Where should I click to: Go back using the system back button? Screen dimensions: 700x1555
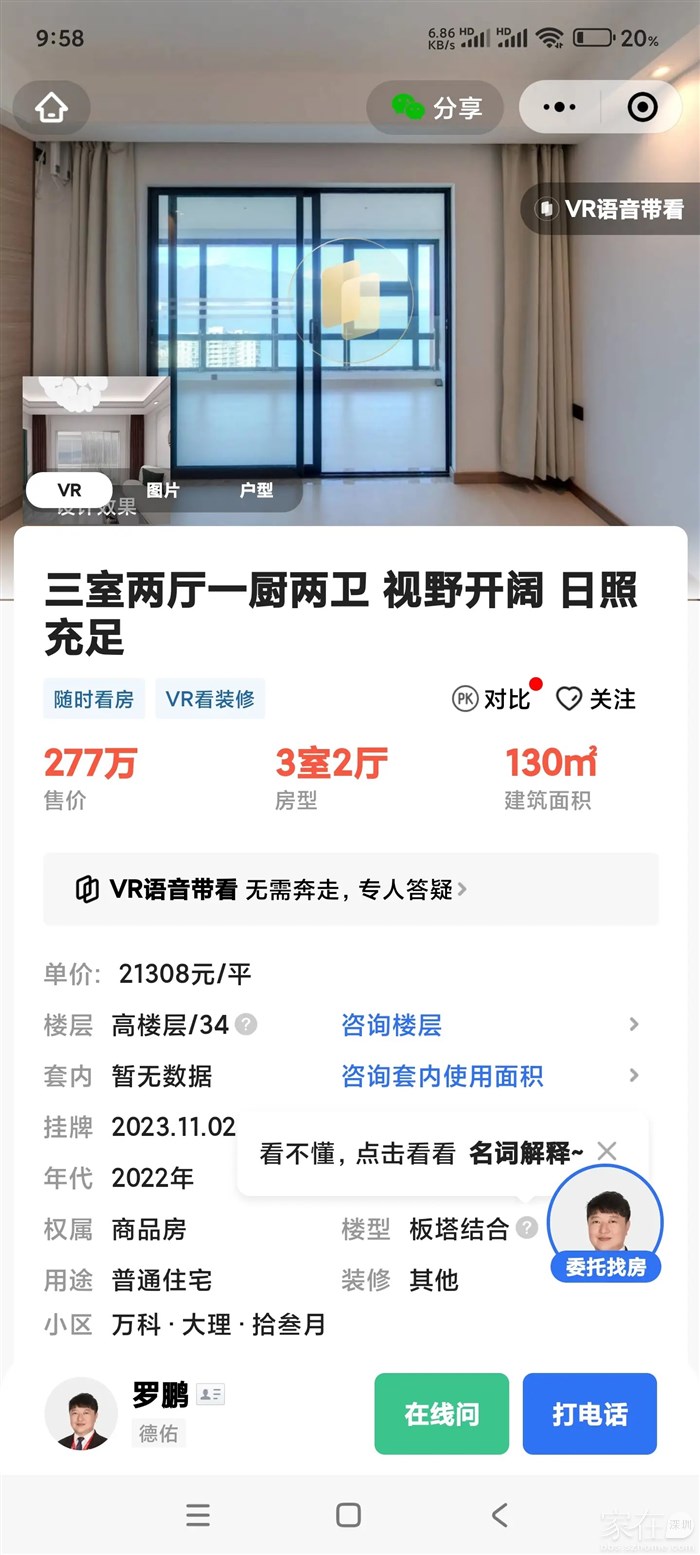[x=499, y=1515]
